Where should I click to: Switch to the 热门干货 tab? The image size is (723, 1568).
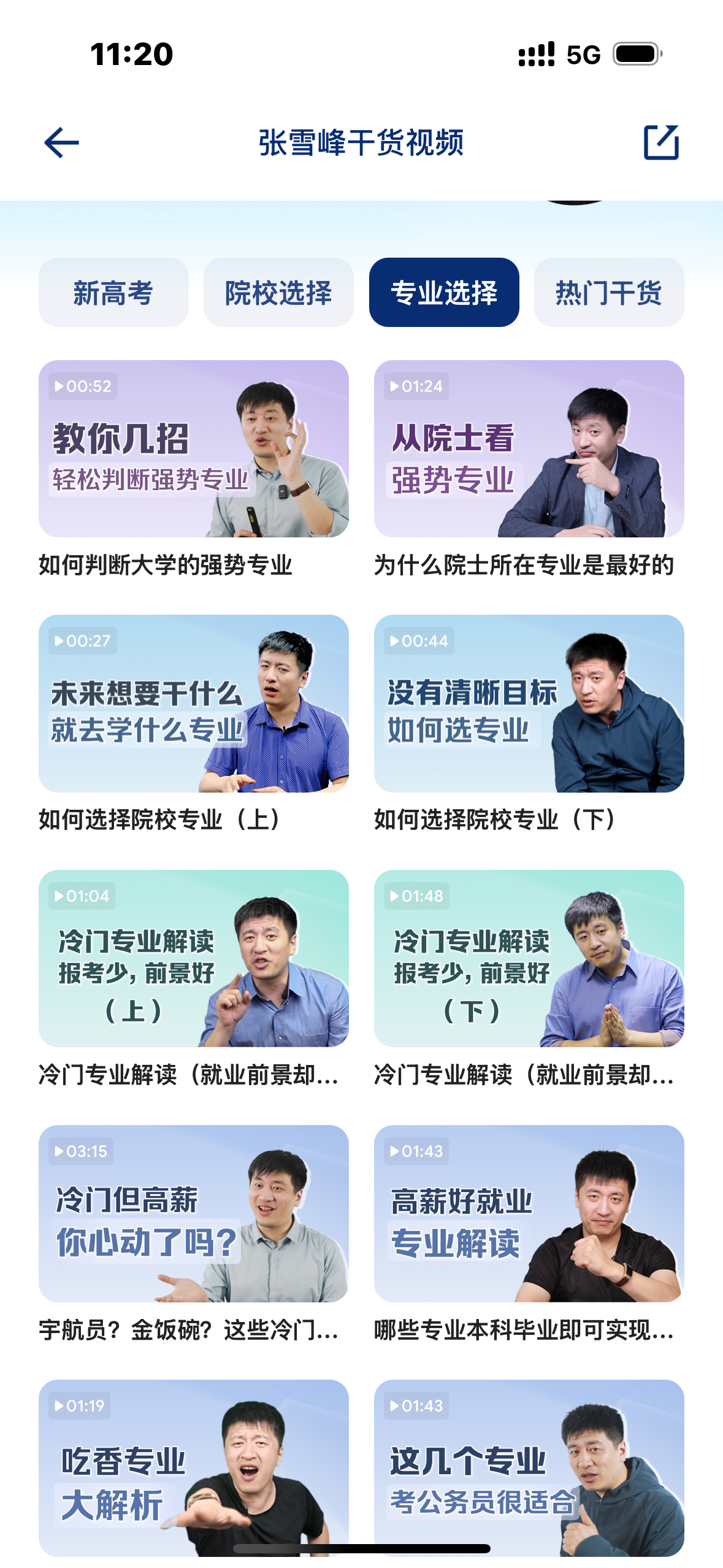(609, 293)
